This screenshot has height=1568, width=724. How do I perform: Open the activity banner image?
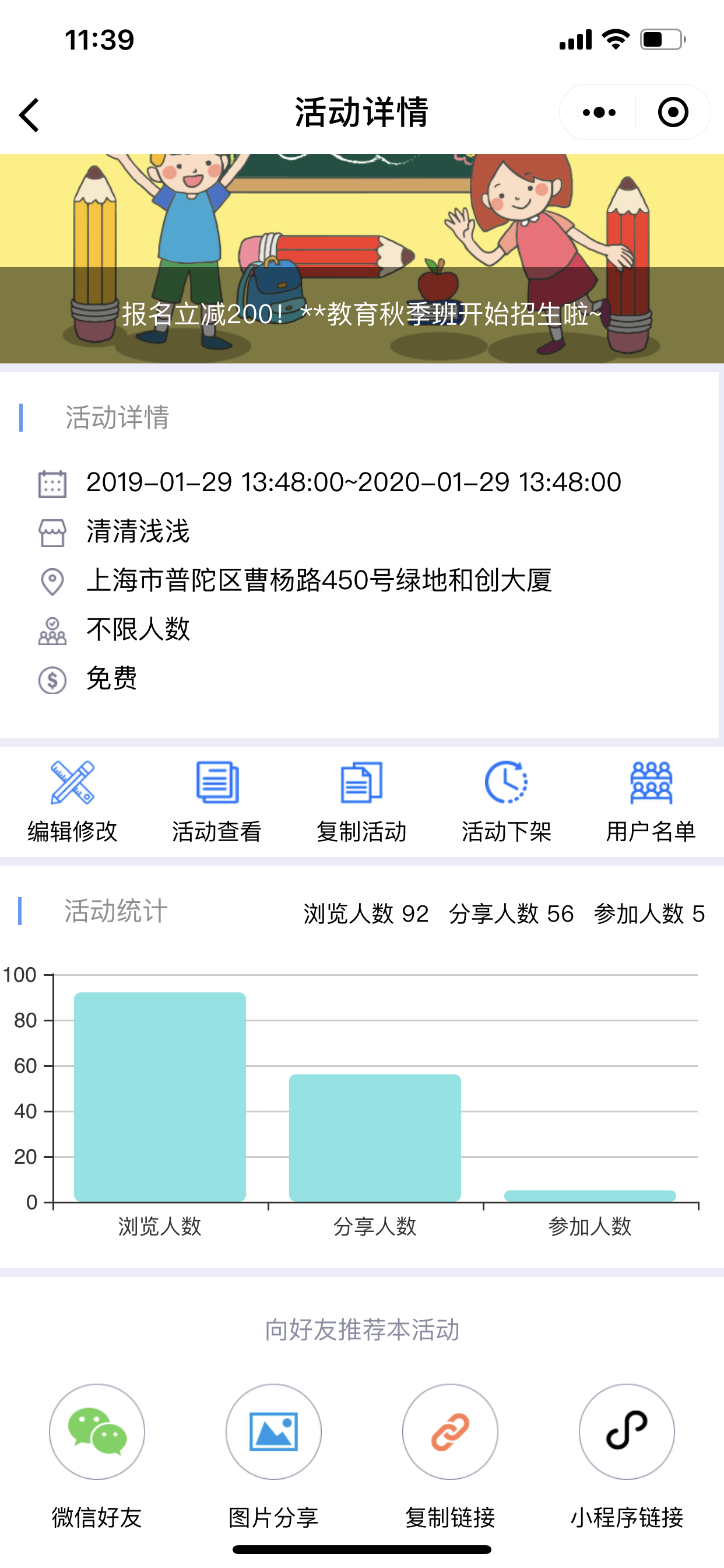coord(362,258)
